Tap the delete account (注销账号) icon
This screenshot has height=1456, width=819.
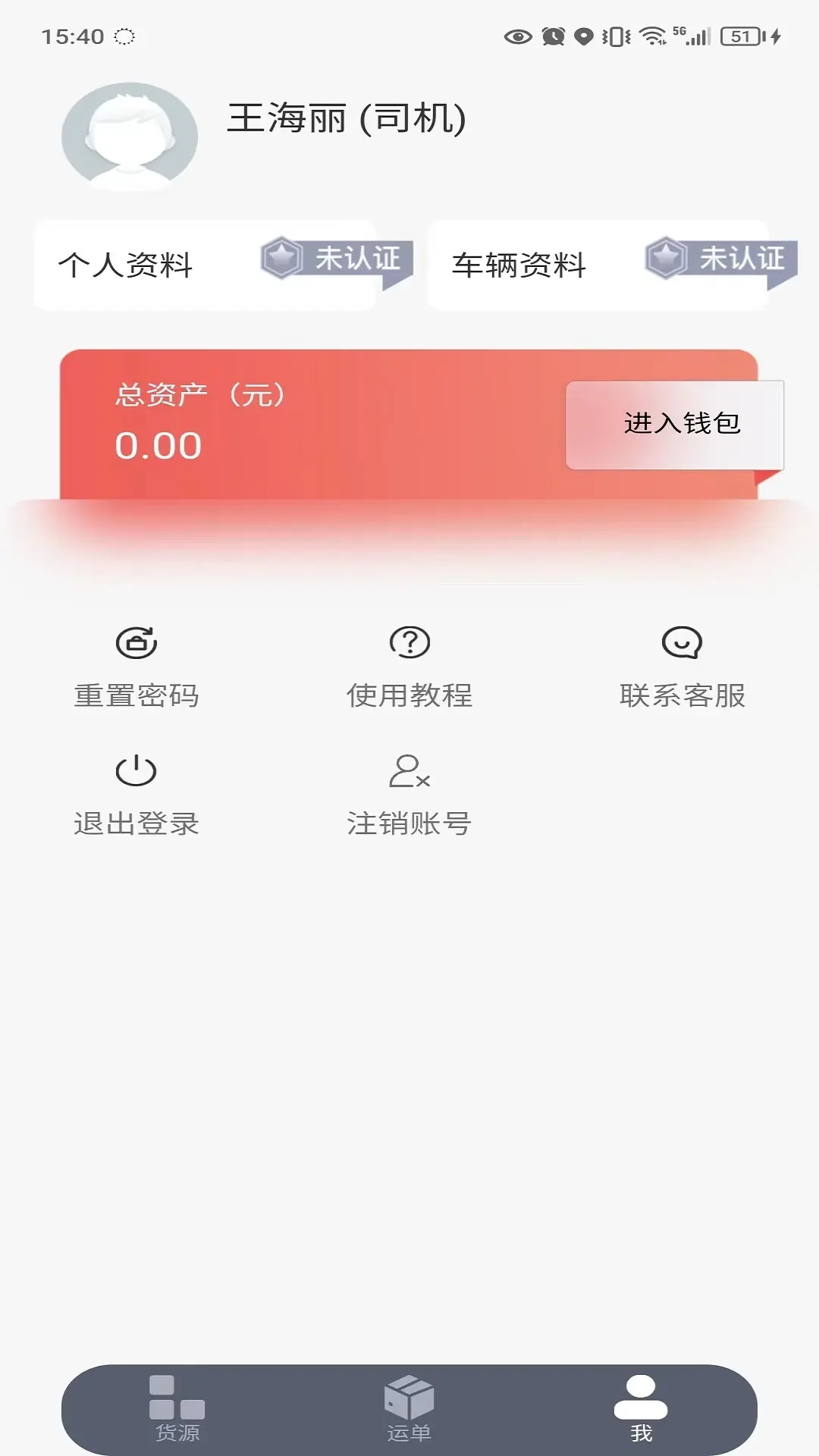click(409, 772)
